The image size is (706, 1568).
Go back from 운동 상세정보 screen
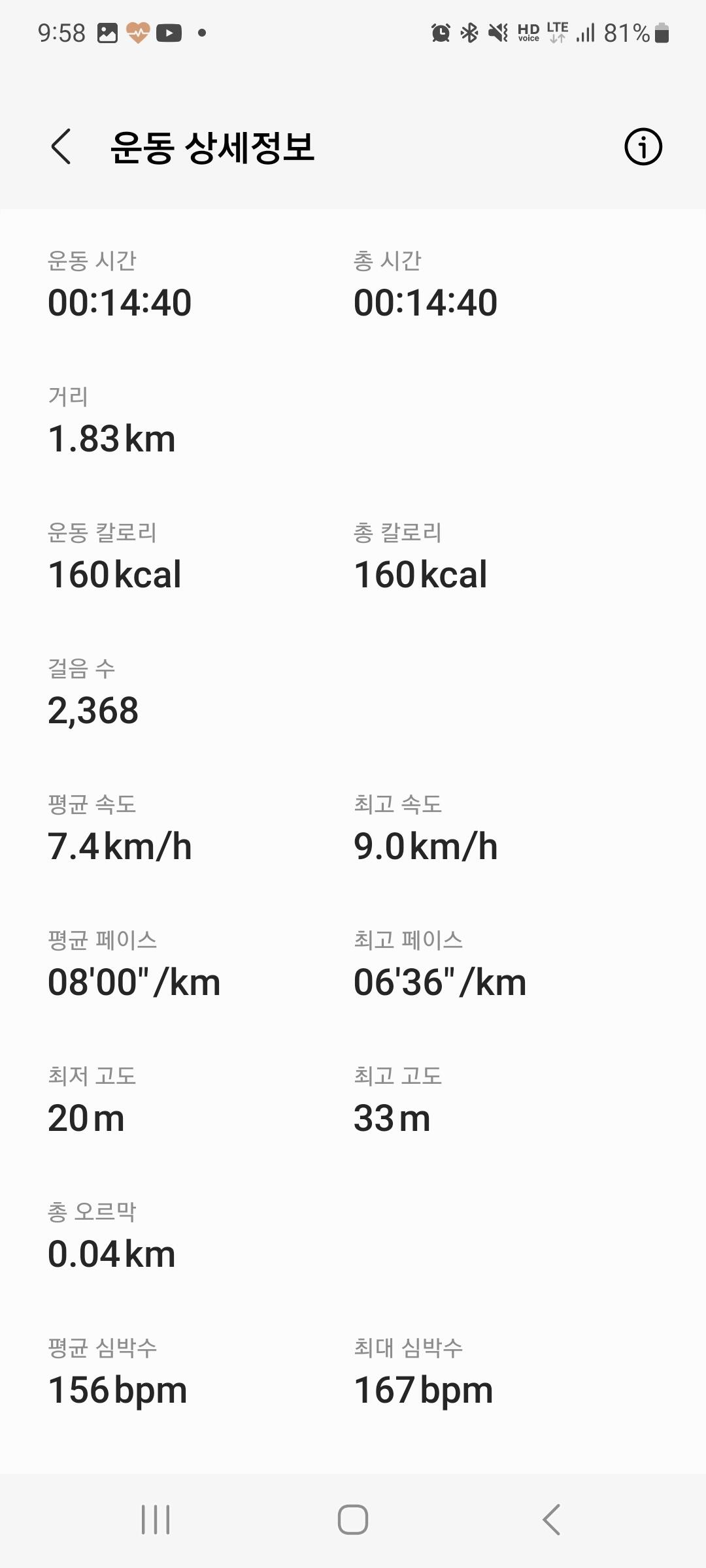pyautogui.click(x=61, y=146)
